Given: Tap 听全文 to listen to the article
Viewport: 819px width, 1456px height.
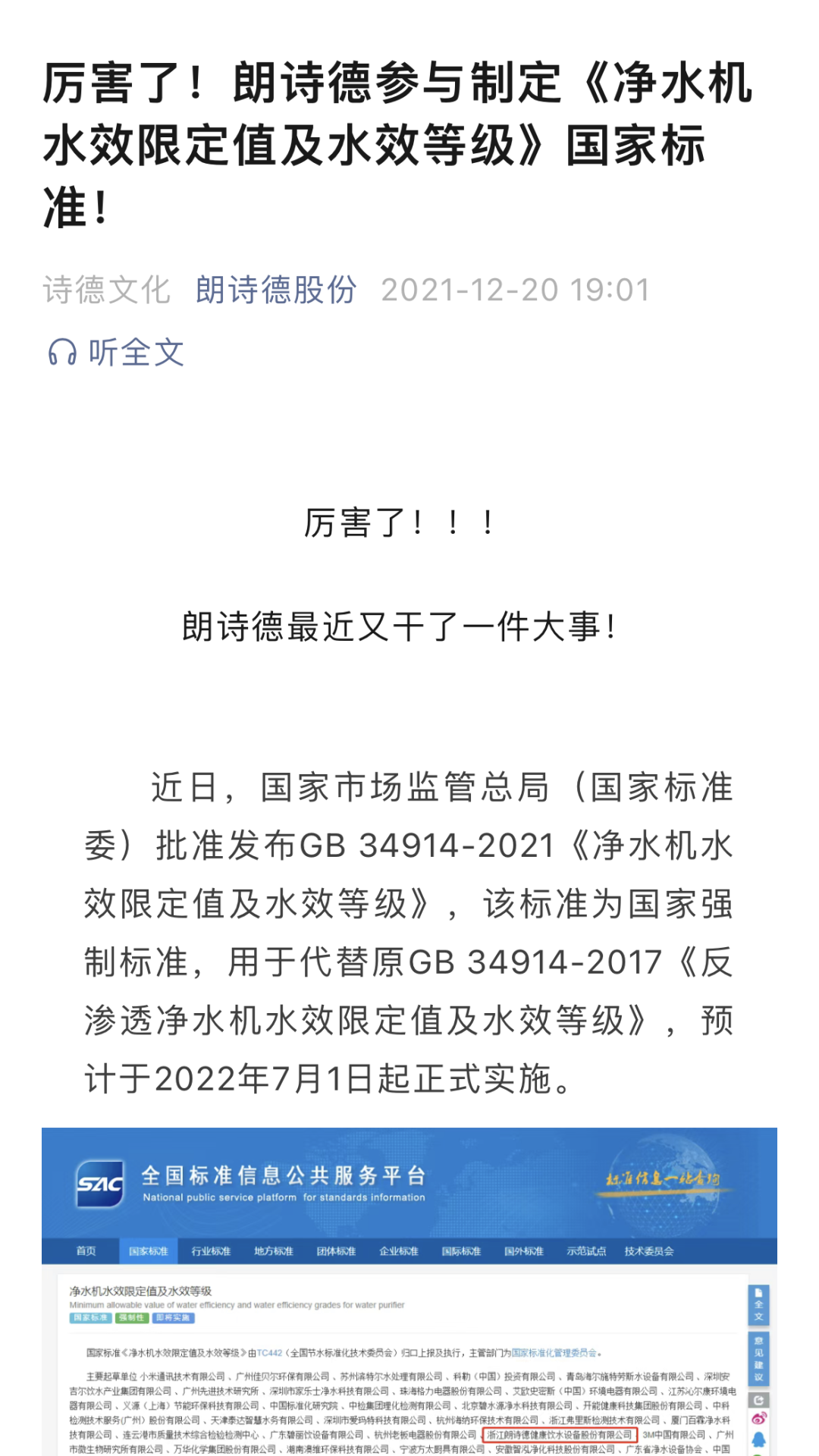Looking at the screenshot, I should [116, 353].
